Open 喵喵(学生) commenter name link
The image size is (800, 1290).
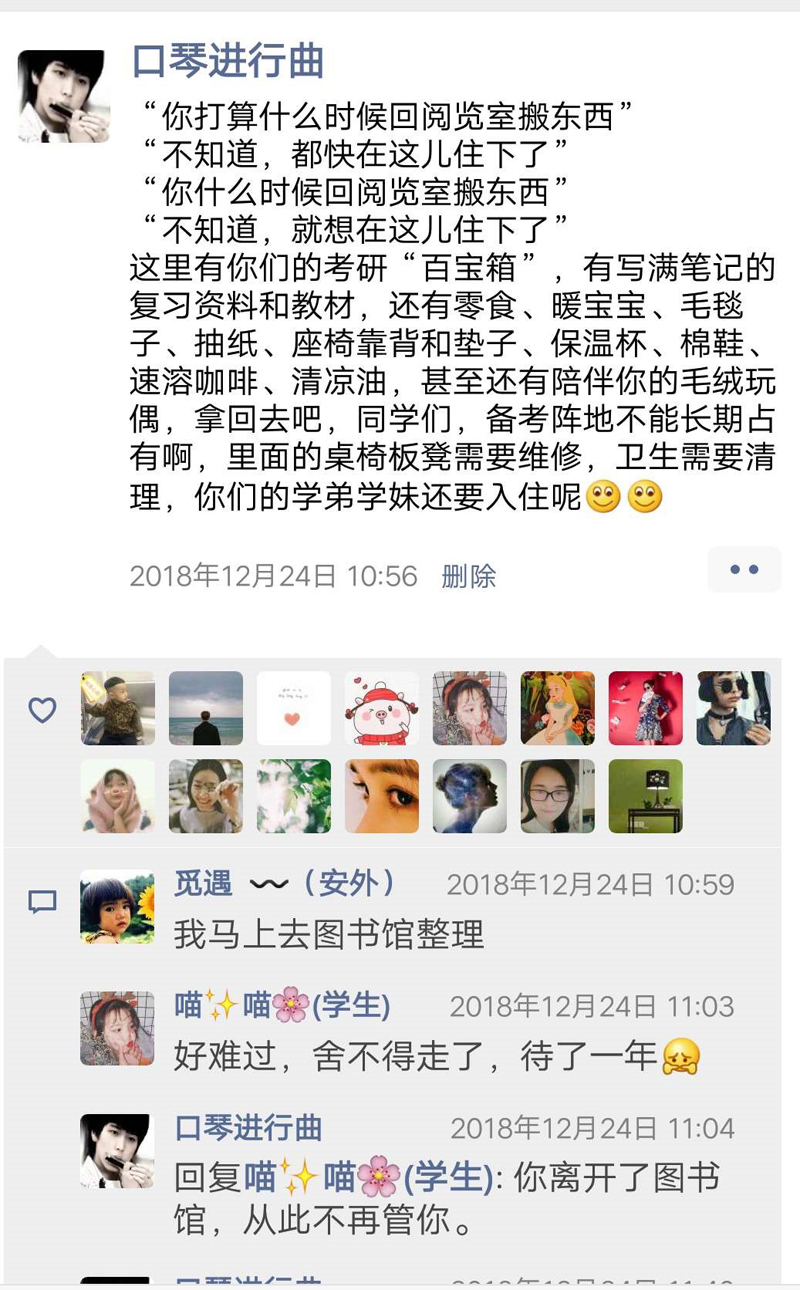282,1005
